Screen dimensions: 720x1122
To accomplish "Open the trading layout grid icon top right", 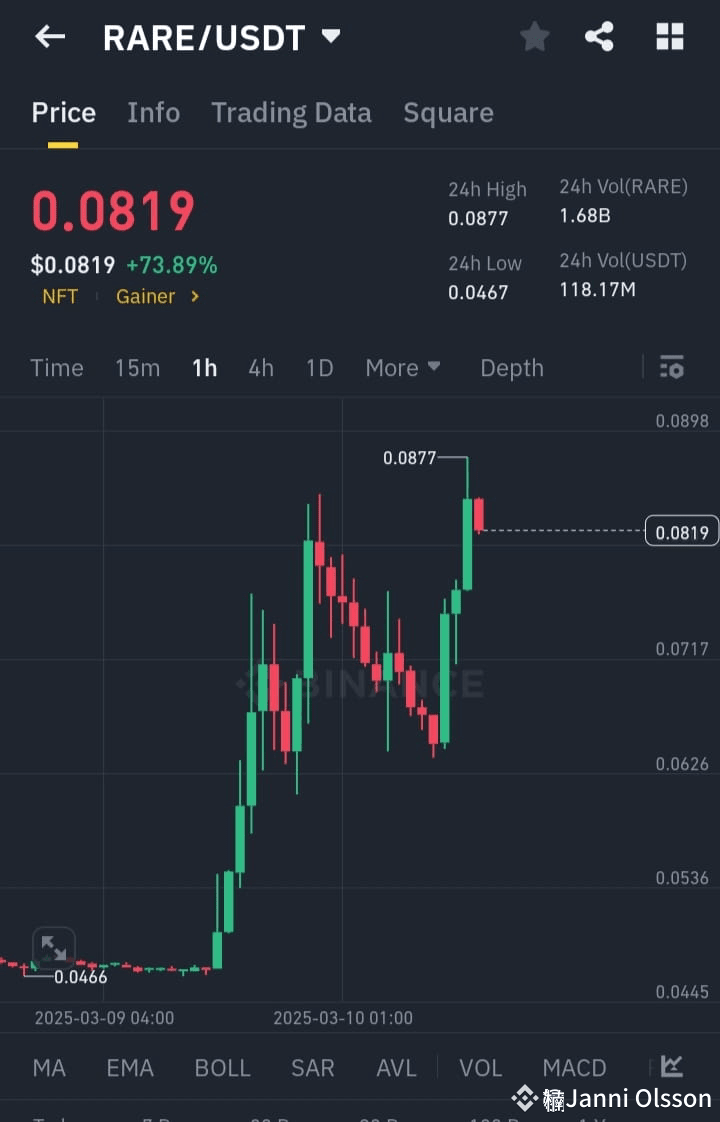I will point(668,36).
